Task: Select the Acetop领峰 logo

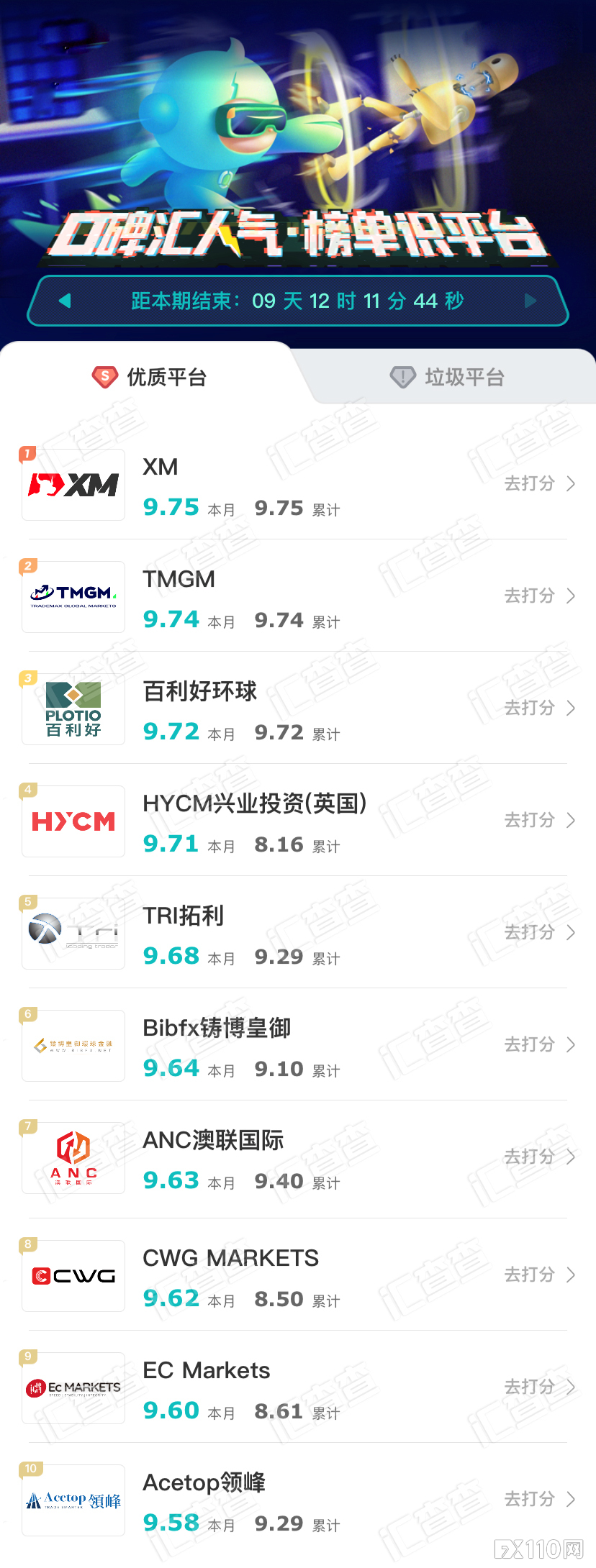Action: (73, 1500)
